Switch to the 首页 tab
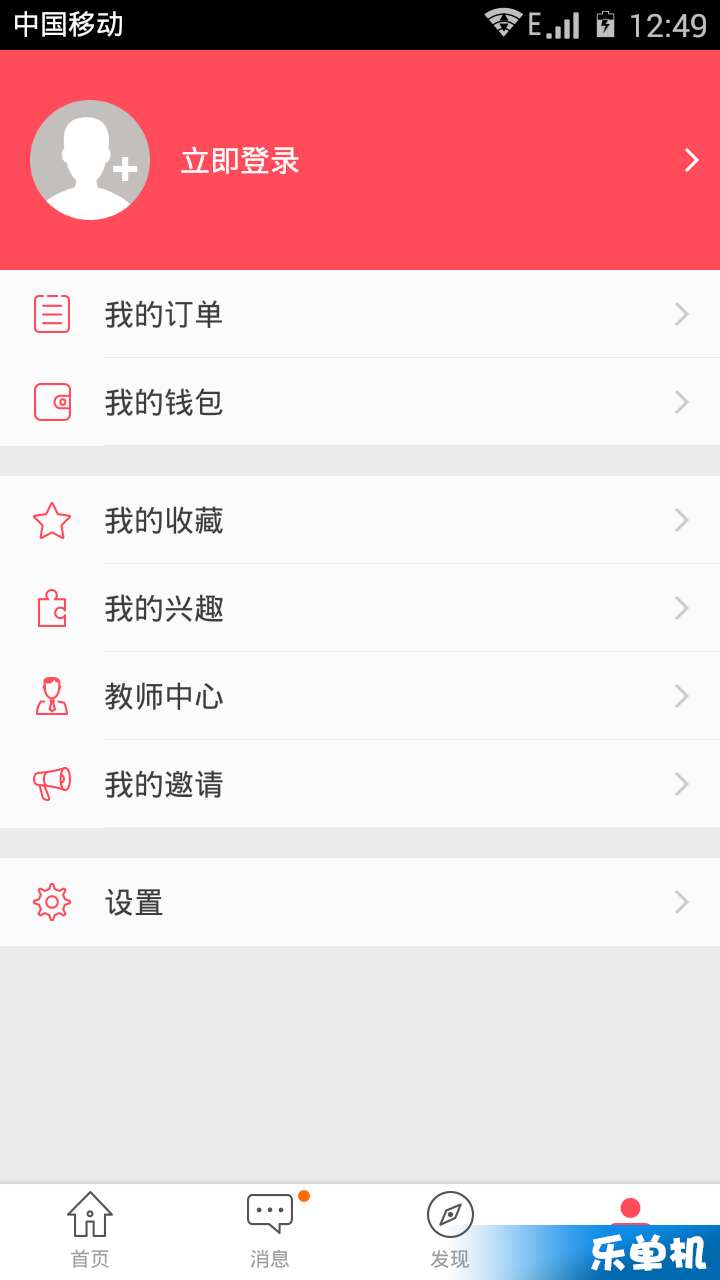The width and height of the screenshot is (720, 1280). click(x=90, y=1231)
